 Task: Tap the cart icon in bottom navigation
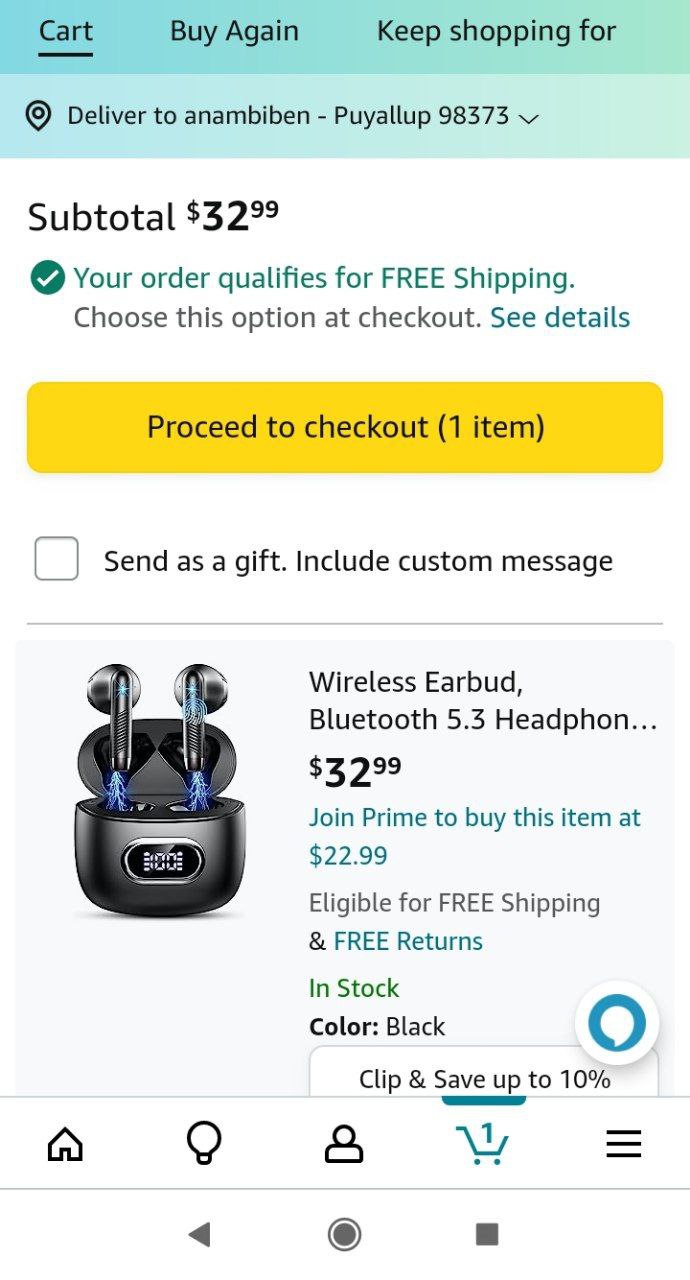[x=482, y=1143]
